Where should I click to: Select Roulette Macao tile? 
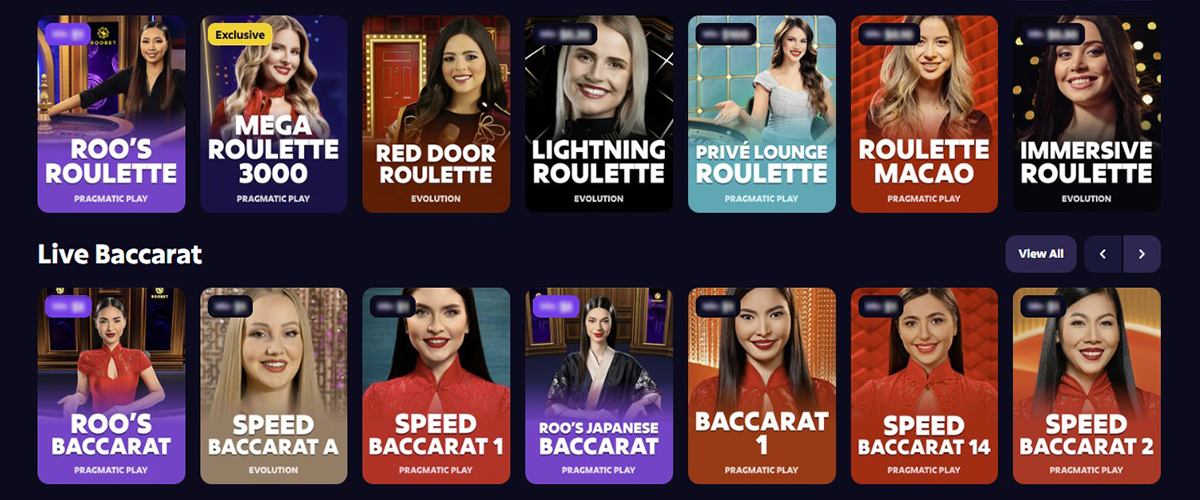point(924,114)
